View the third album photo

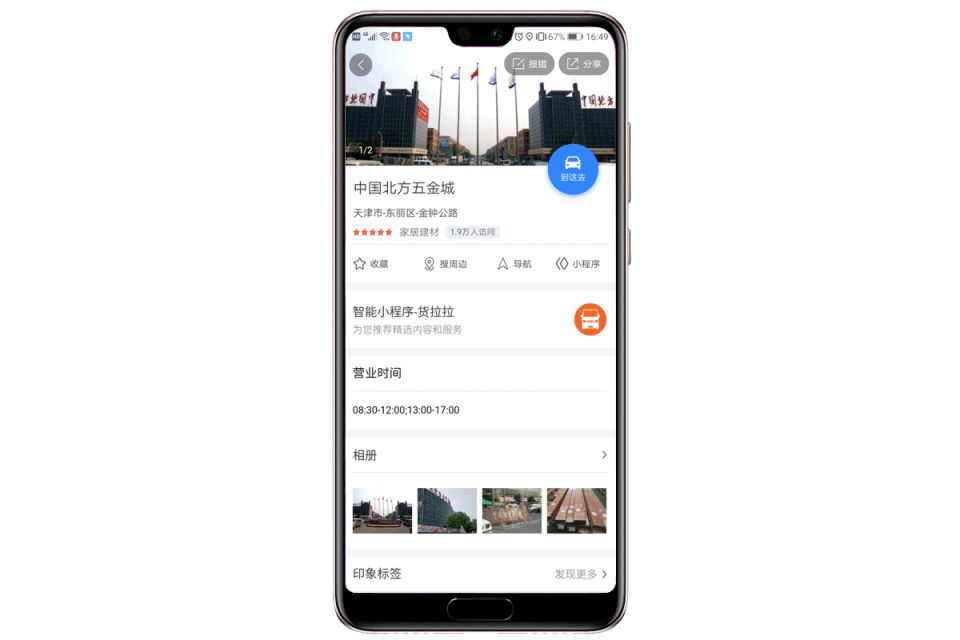pos(512,511)
